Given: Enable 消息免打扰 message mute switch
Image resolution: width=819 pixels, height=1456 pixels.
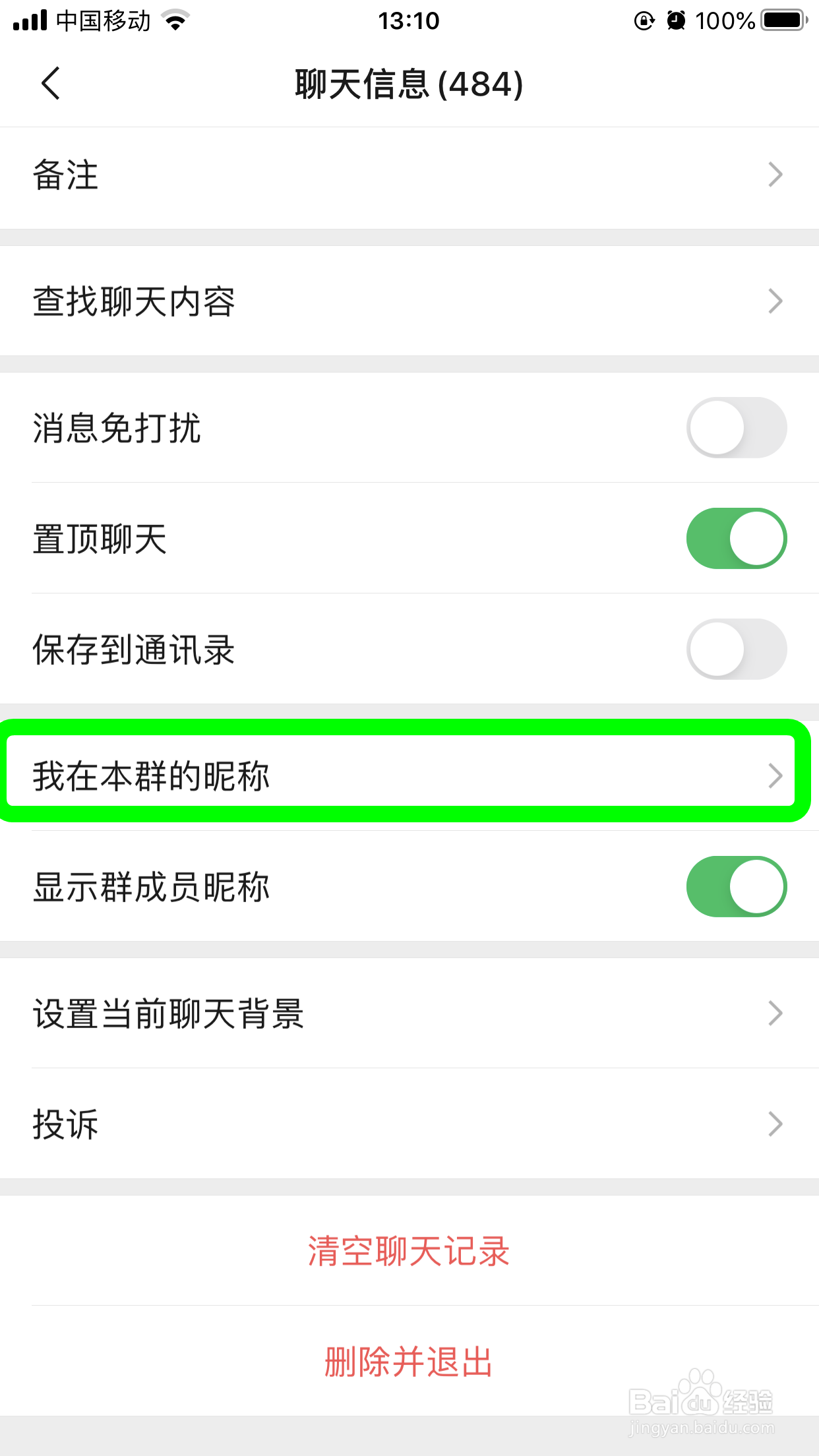Looking at the screenshot, I should point(735,427).
